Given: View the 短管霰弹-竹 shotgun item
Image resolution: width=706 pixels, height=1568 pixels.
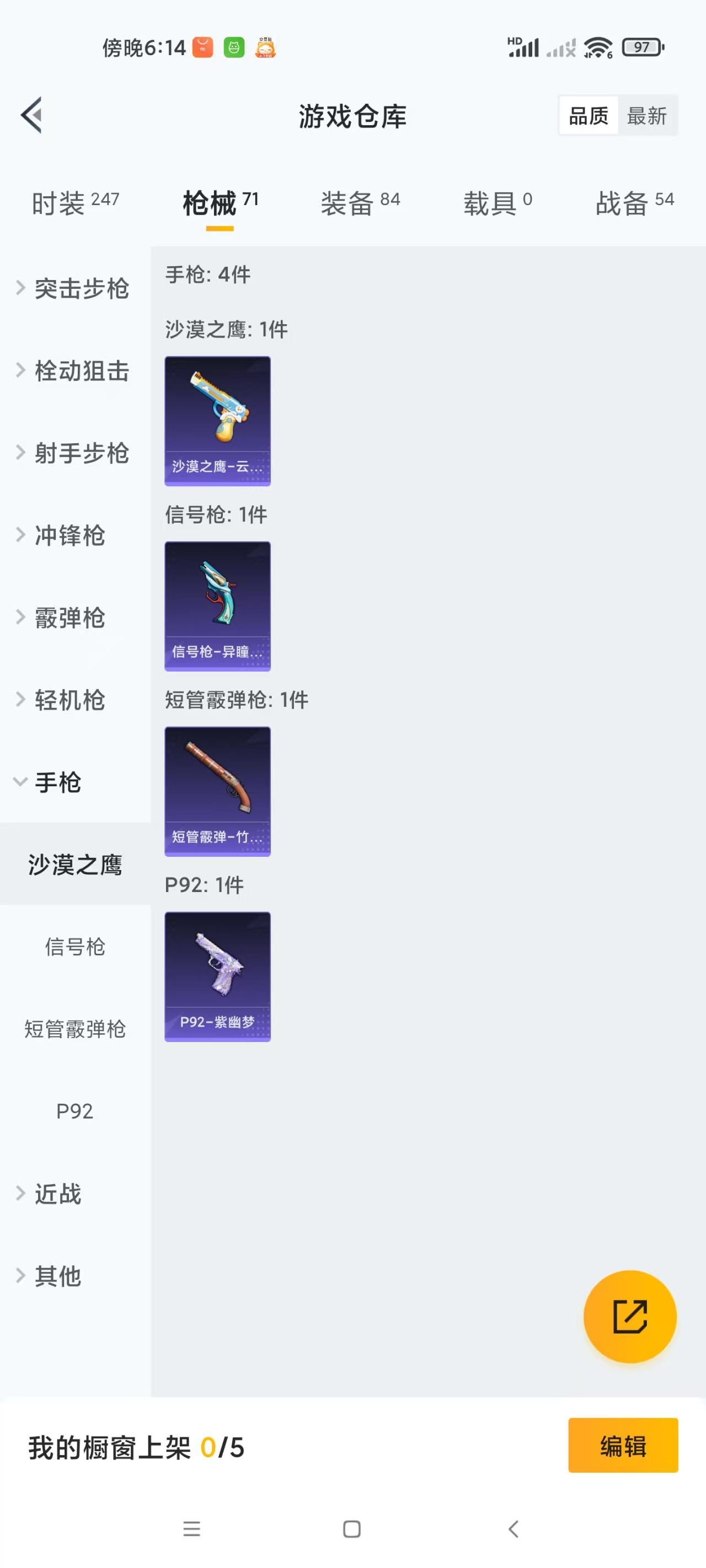Looking at the screenshot, I should point(217,791).
